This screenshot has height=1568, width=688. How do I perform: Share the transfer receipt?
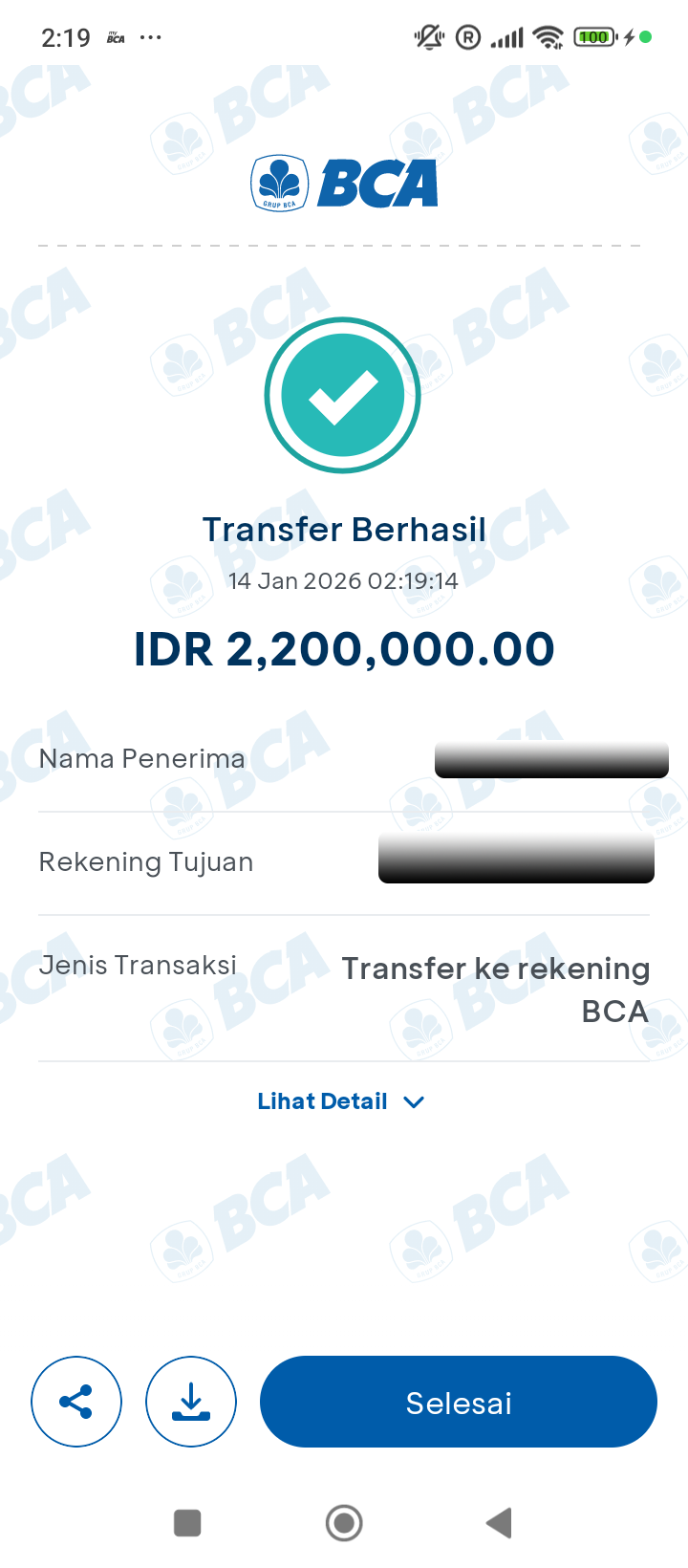click(x=76, y=1402)
